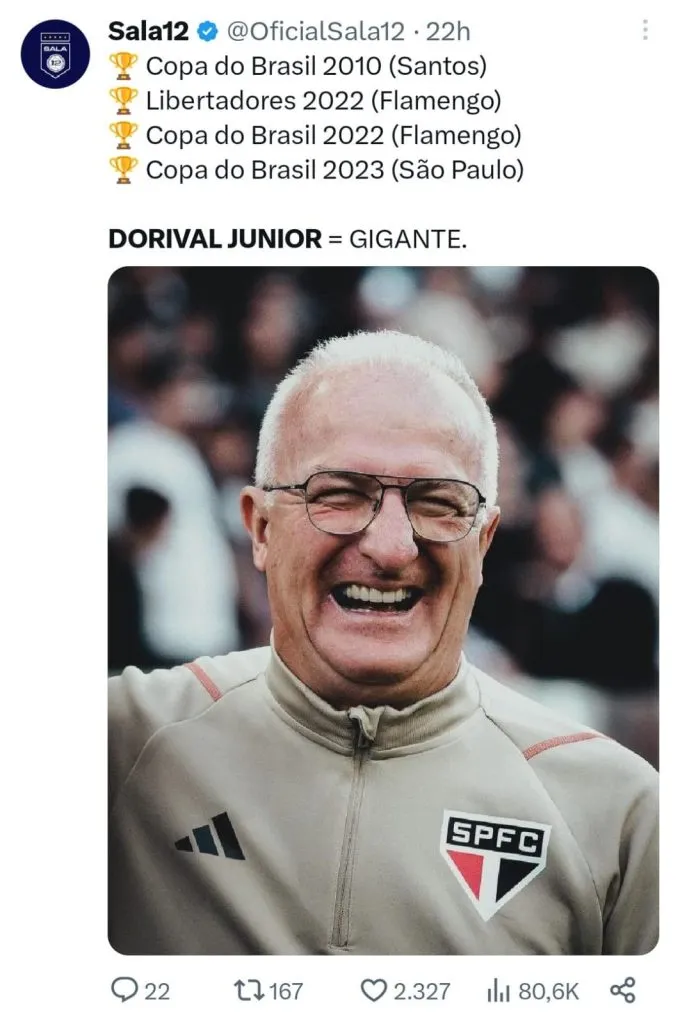Open the tweet's overflow menu

coord(645,31)
